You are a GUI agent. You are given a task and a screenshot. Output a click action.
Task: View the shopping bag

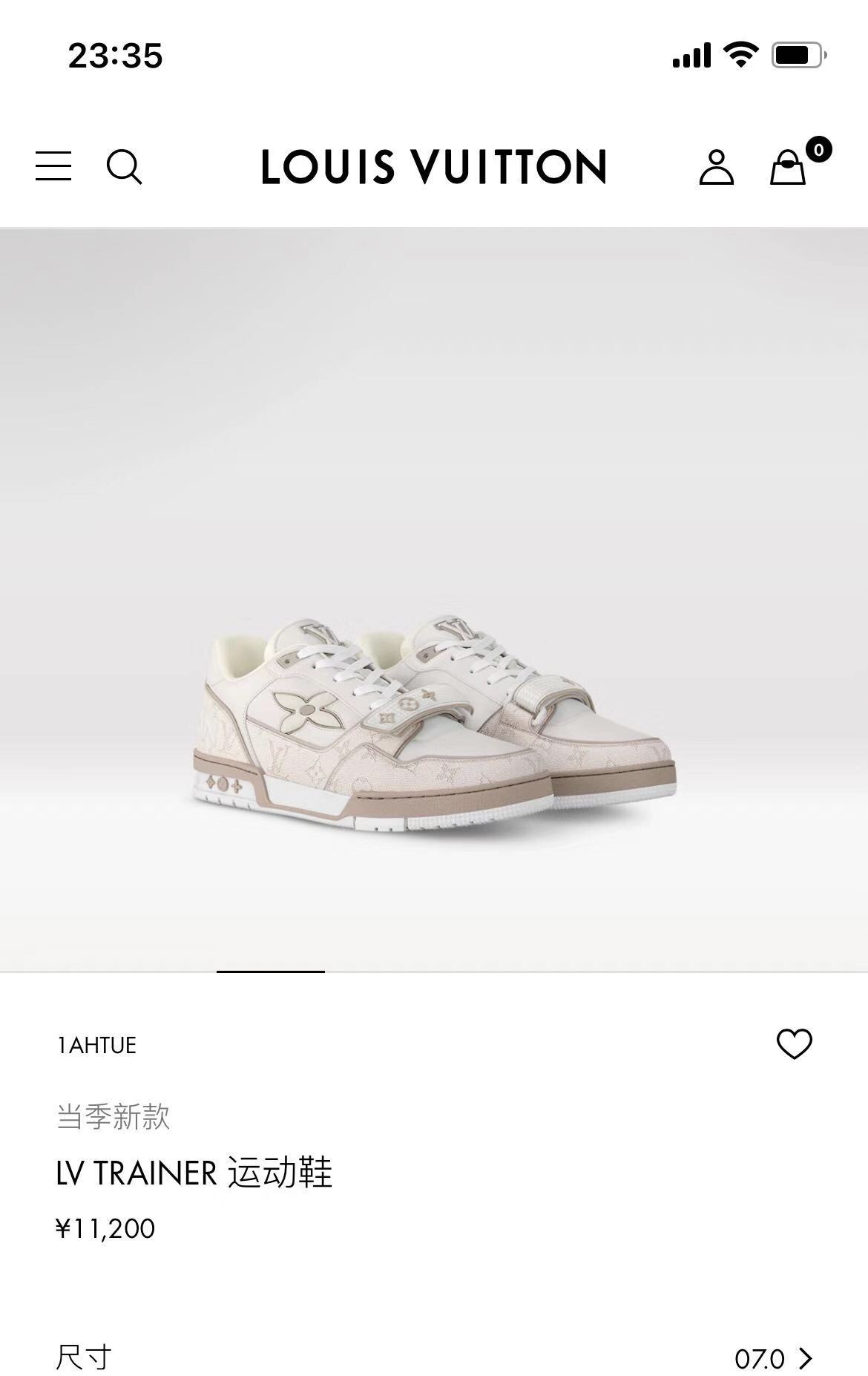coord(788,166)
